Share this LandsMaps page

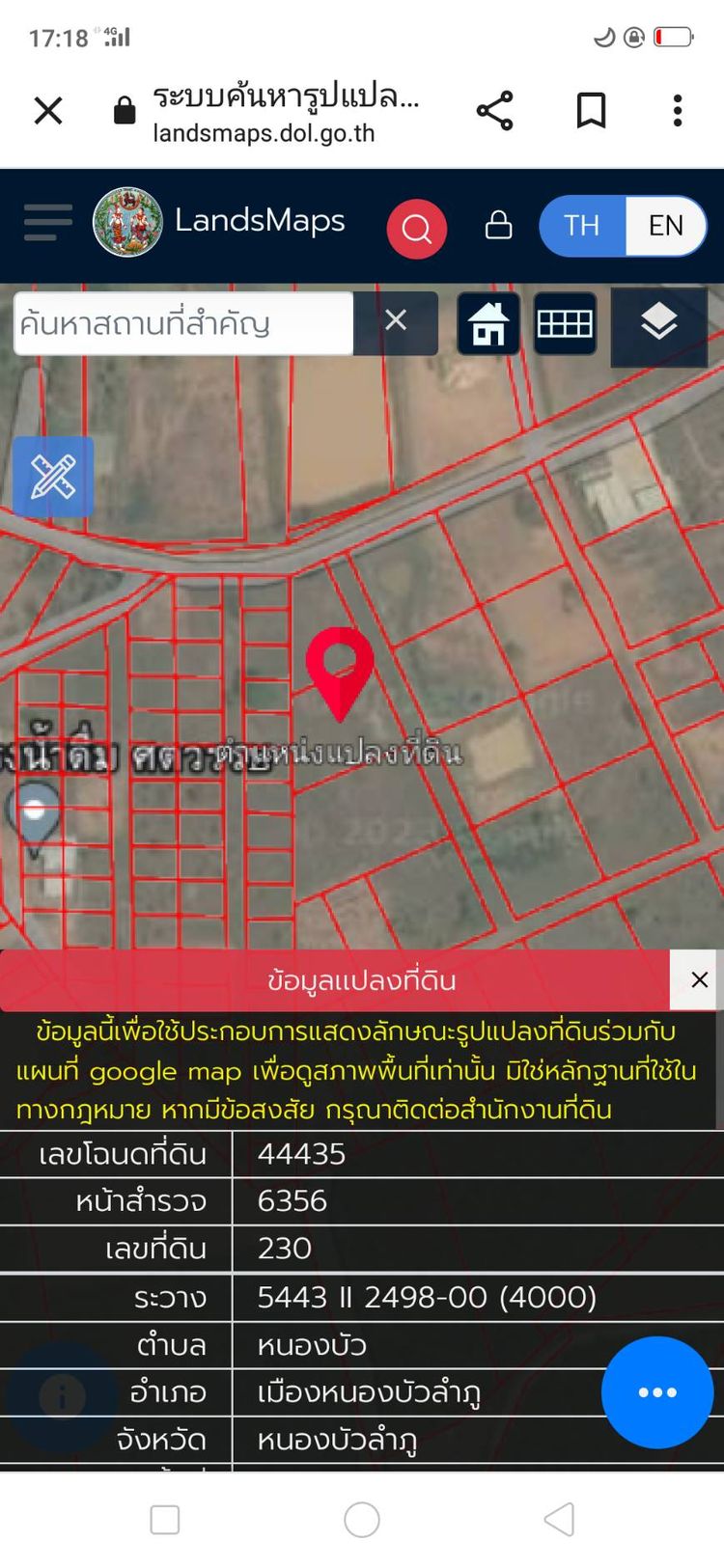494,111
